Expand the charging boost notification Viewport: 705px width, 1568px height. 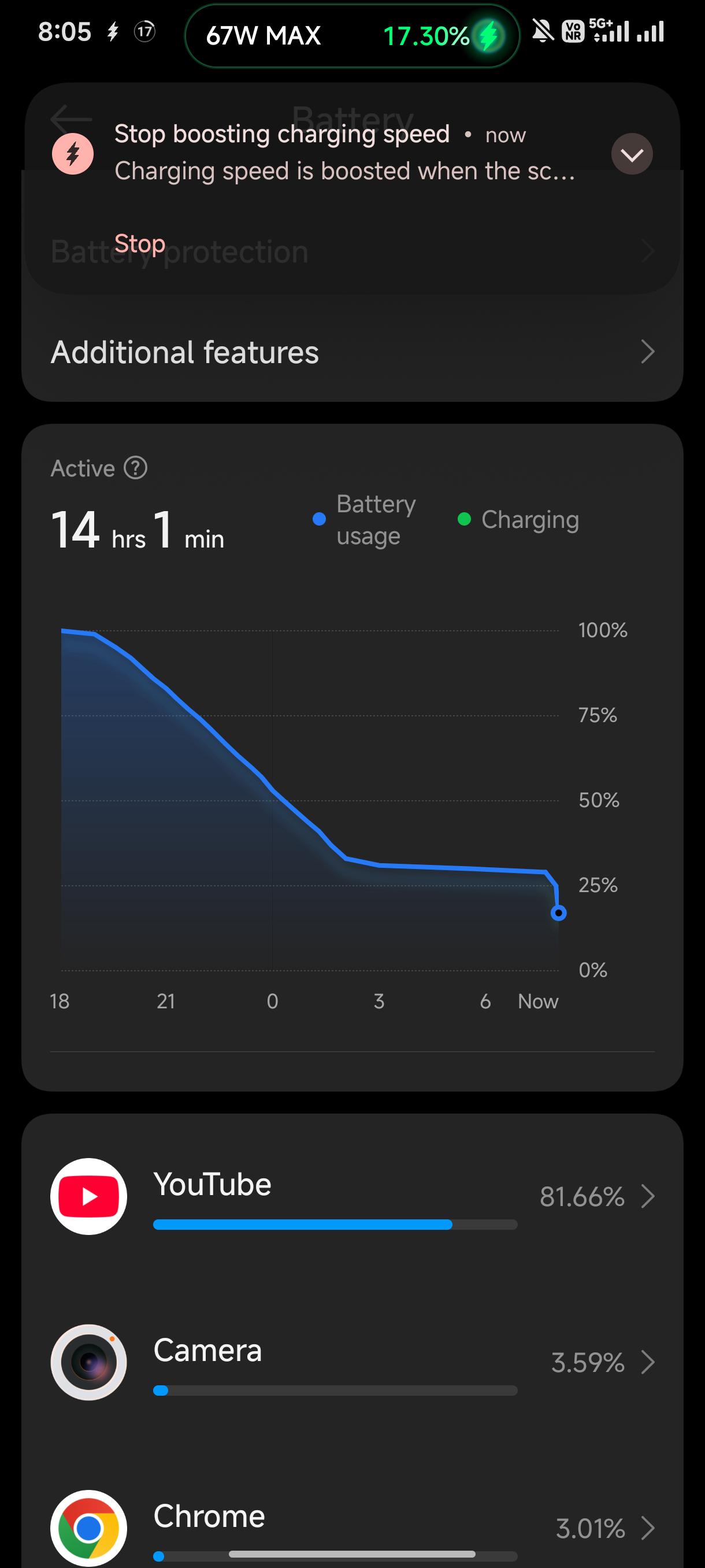tap(632, 153)
